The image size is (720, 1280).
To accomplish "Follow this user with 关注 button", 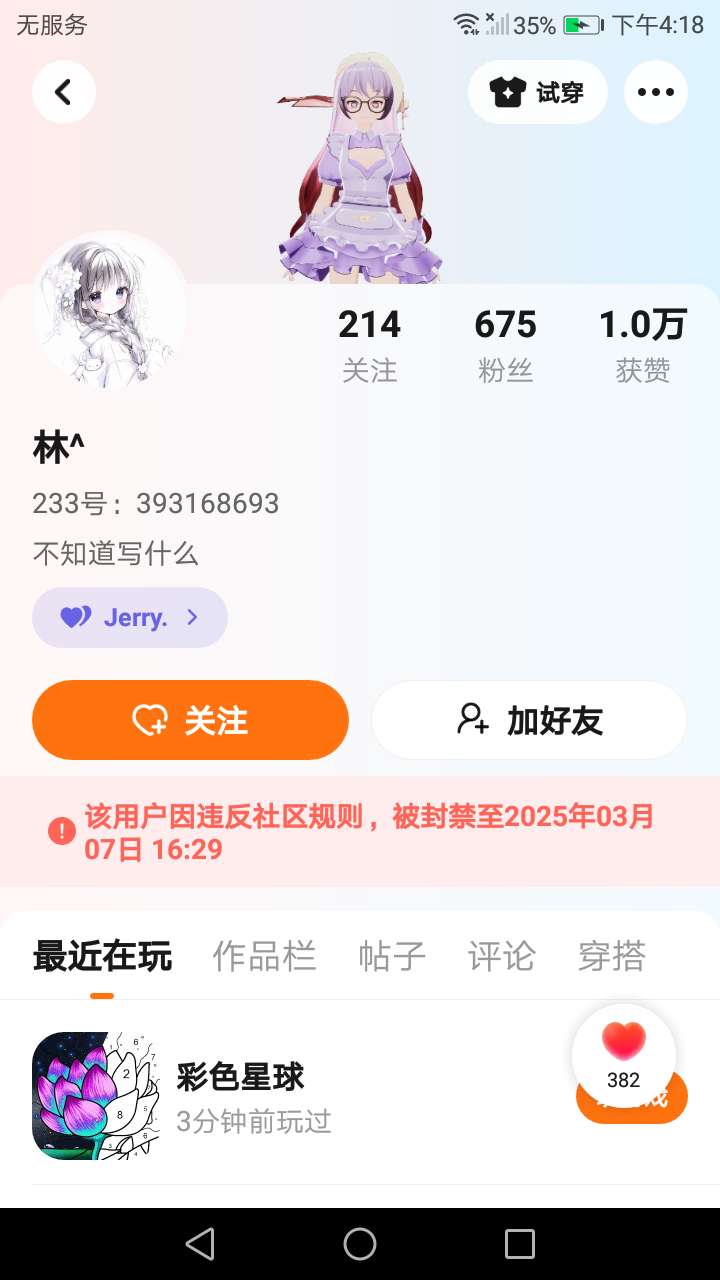I will point(190,720).
